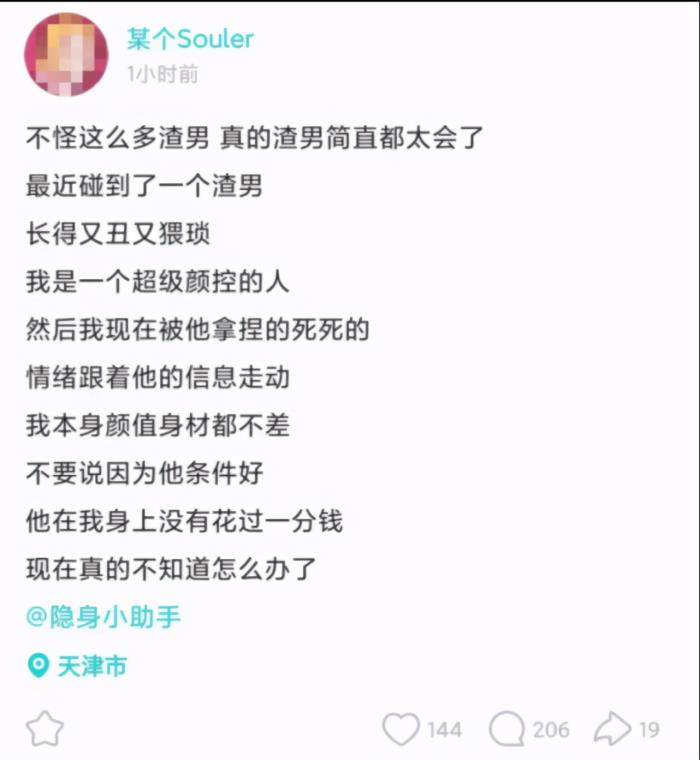Viewport: 700px width, 760px height.
Task: Share this post via arrow icon
Action: 612,729
